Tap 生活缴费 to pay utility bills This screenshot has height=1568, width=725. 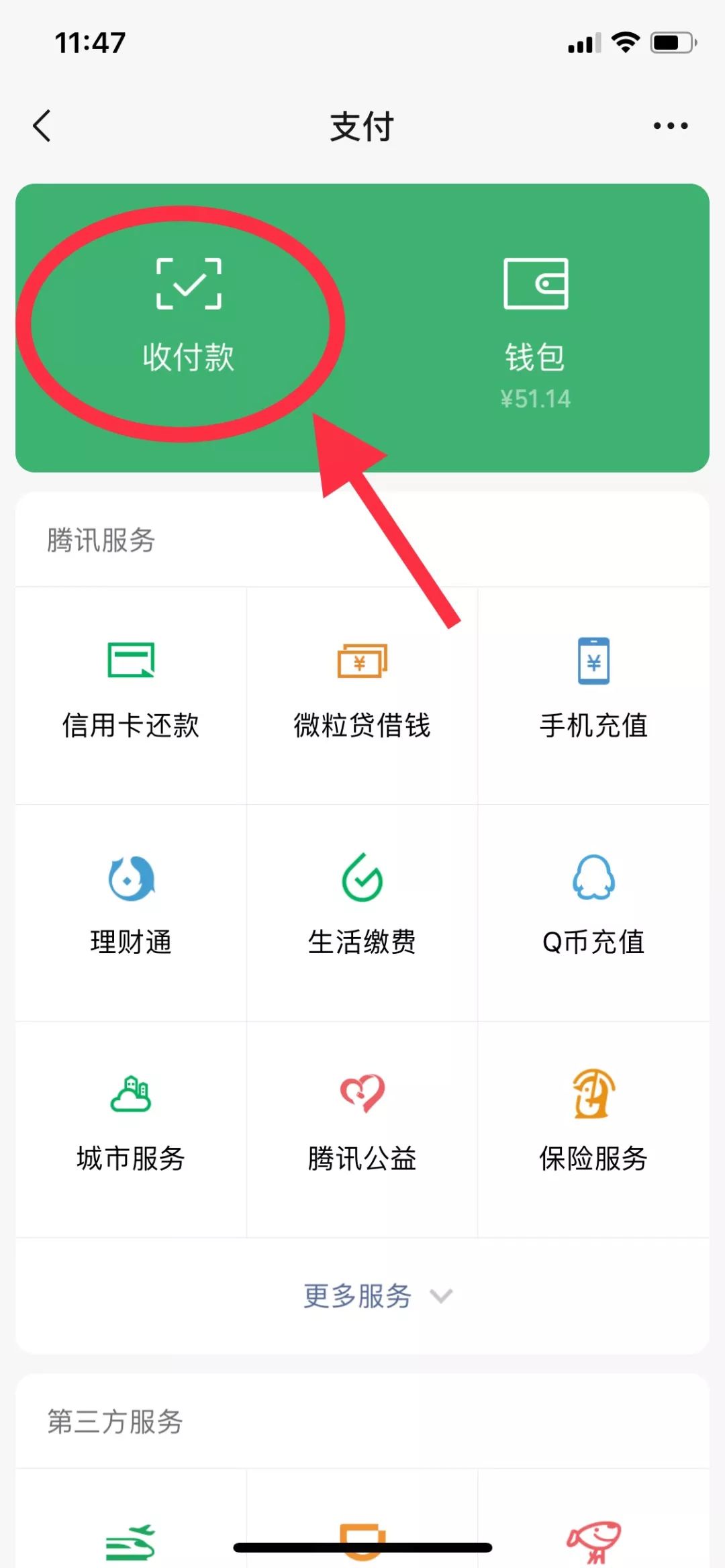[362, 913]
